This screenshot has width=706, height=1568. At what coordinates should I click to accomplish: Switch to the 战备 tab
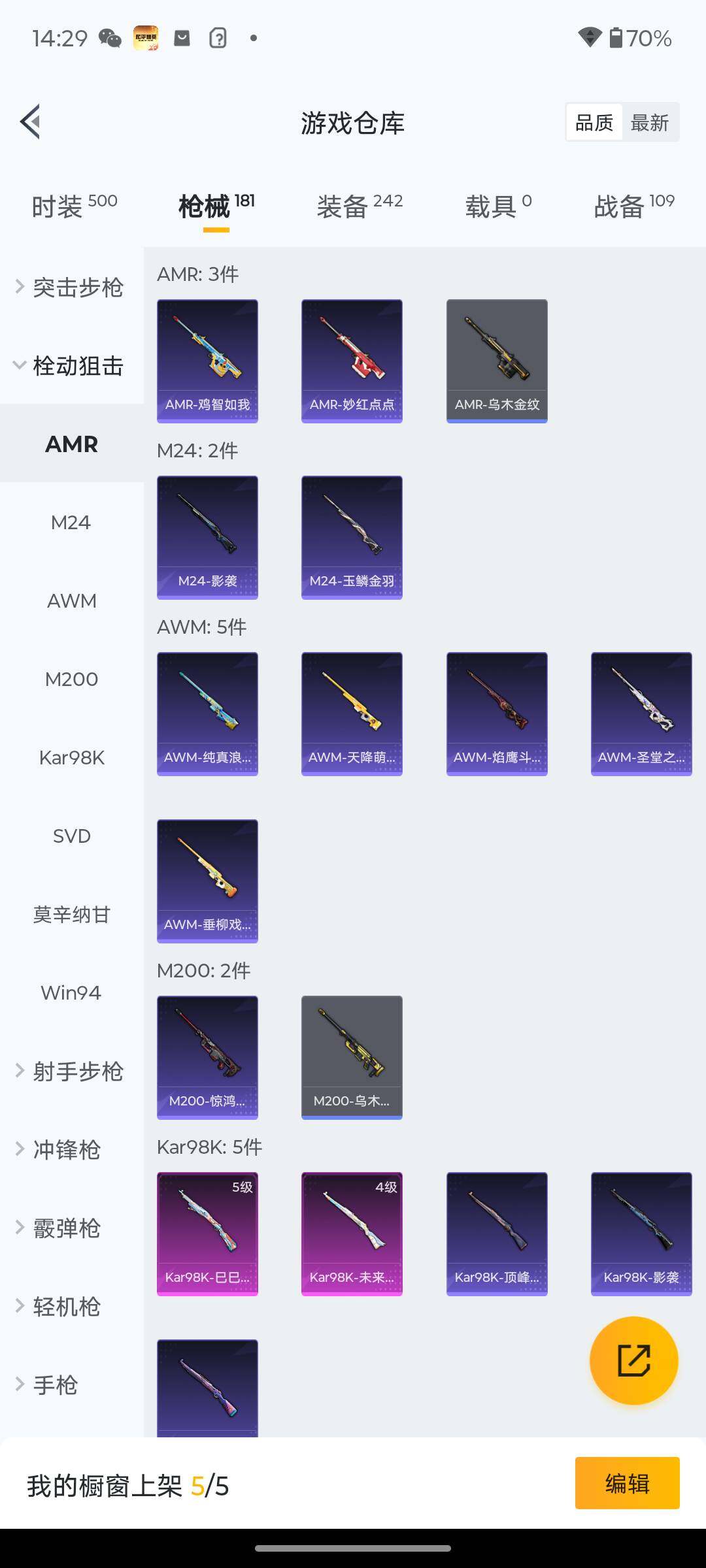(633, 206)
